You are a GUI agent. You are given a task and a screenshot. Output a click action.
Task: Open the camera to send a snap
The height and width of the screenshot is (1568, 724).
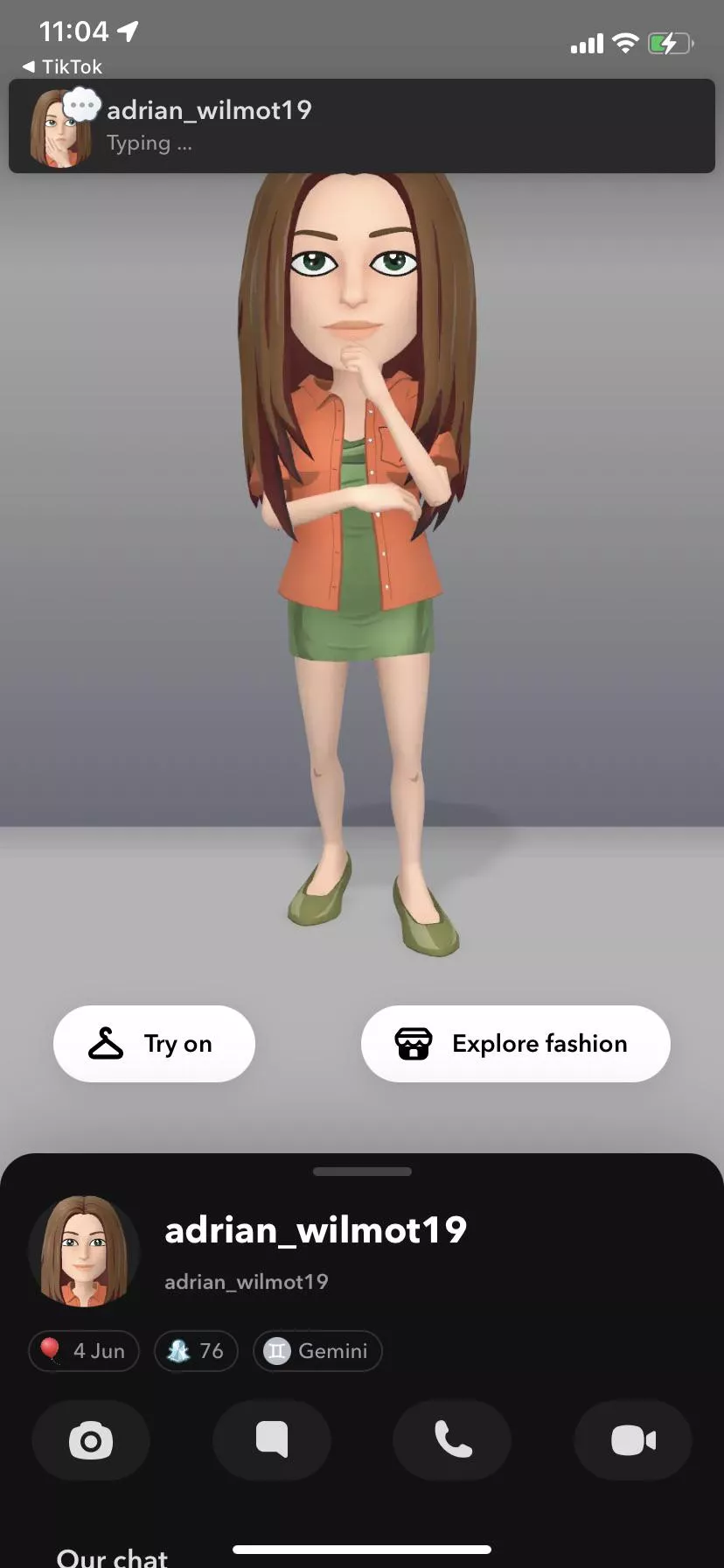click(x=91, y=1440)
